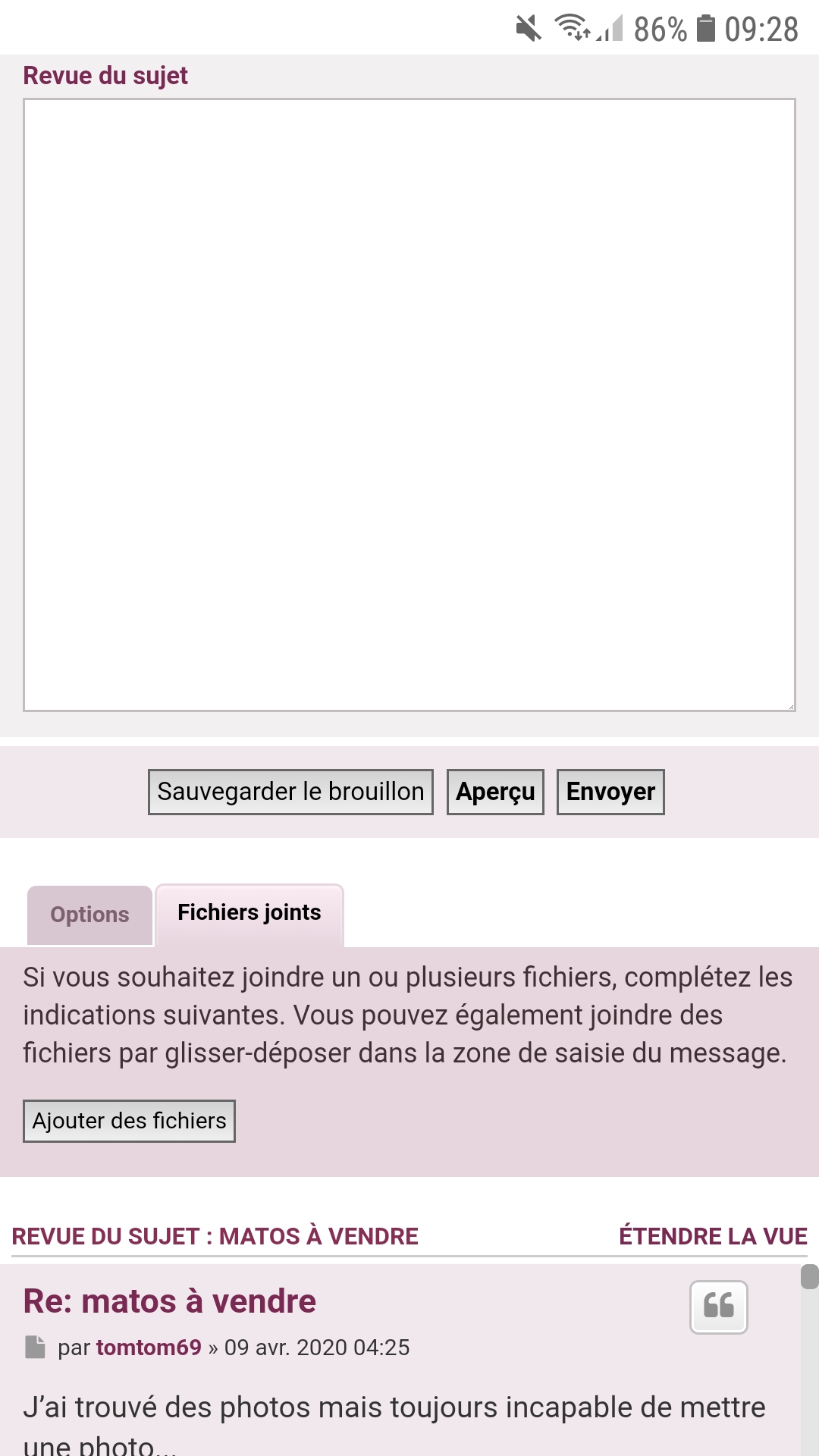Open the Re: matos à vendre post title
Viewport: 819px width, 1456px height.
(169, 1301)
